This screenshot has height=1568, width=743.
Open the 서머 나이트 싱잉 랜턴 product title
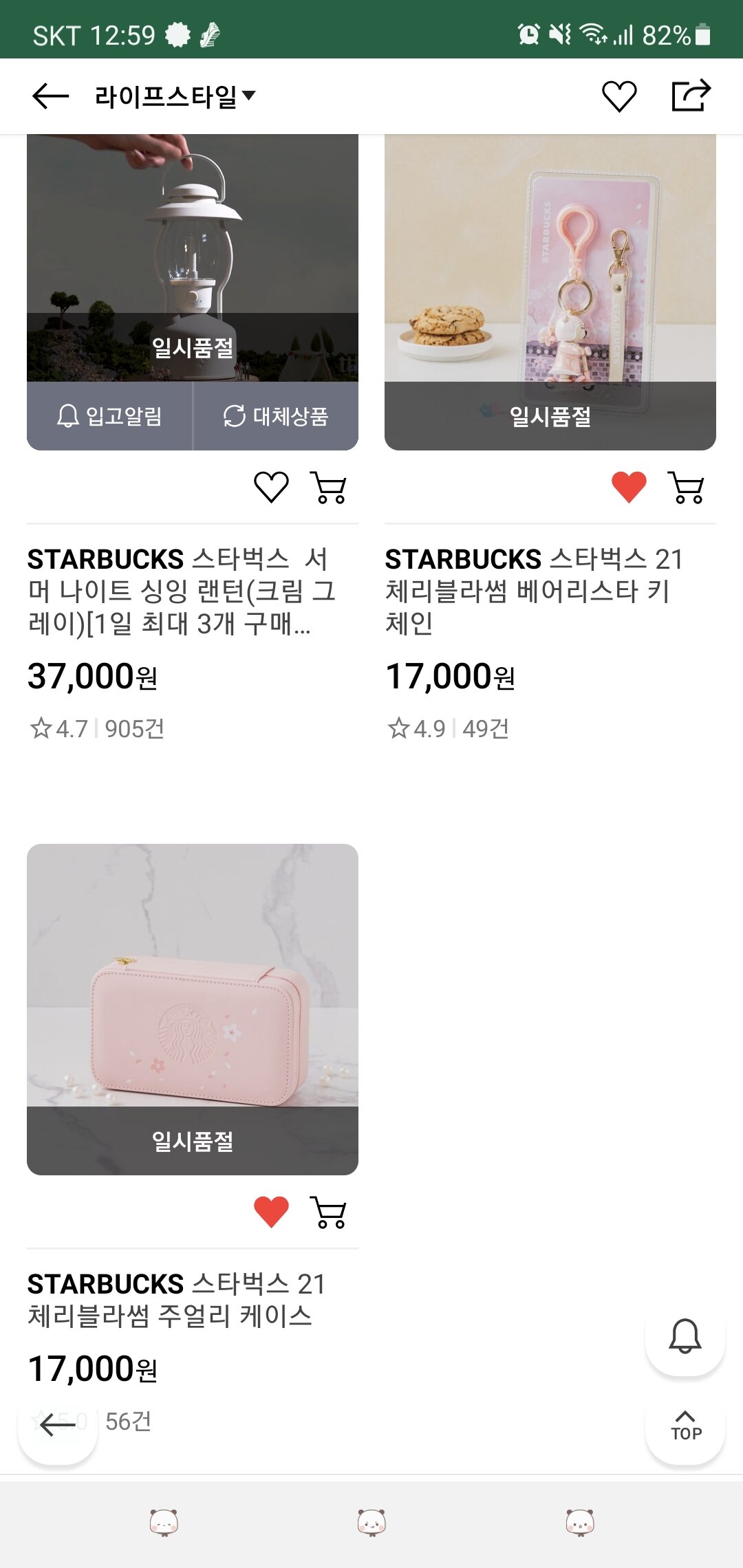(x=182, y=591)
